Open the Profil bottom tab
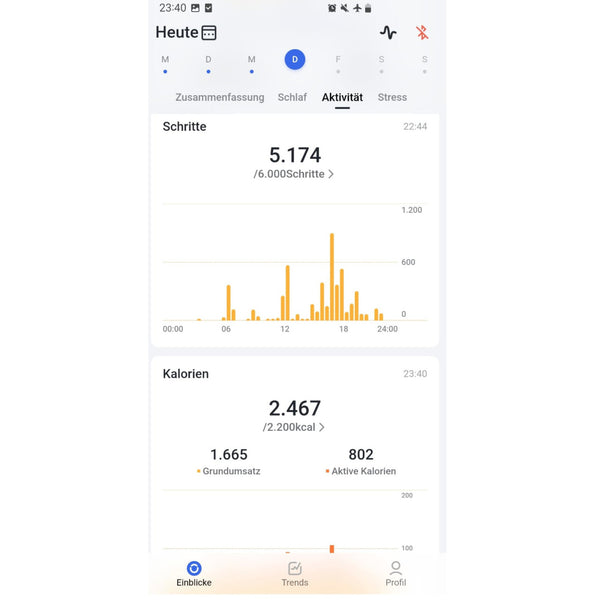This screenshot has width=600, height=600. (396, 573)
